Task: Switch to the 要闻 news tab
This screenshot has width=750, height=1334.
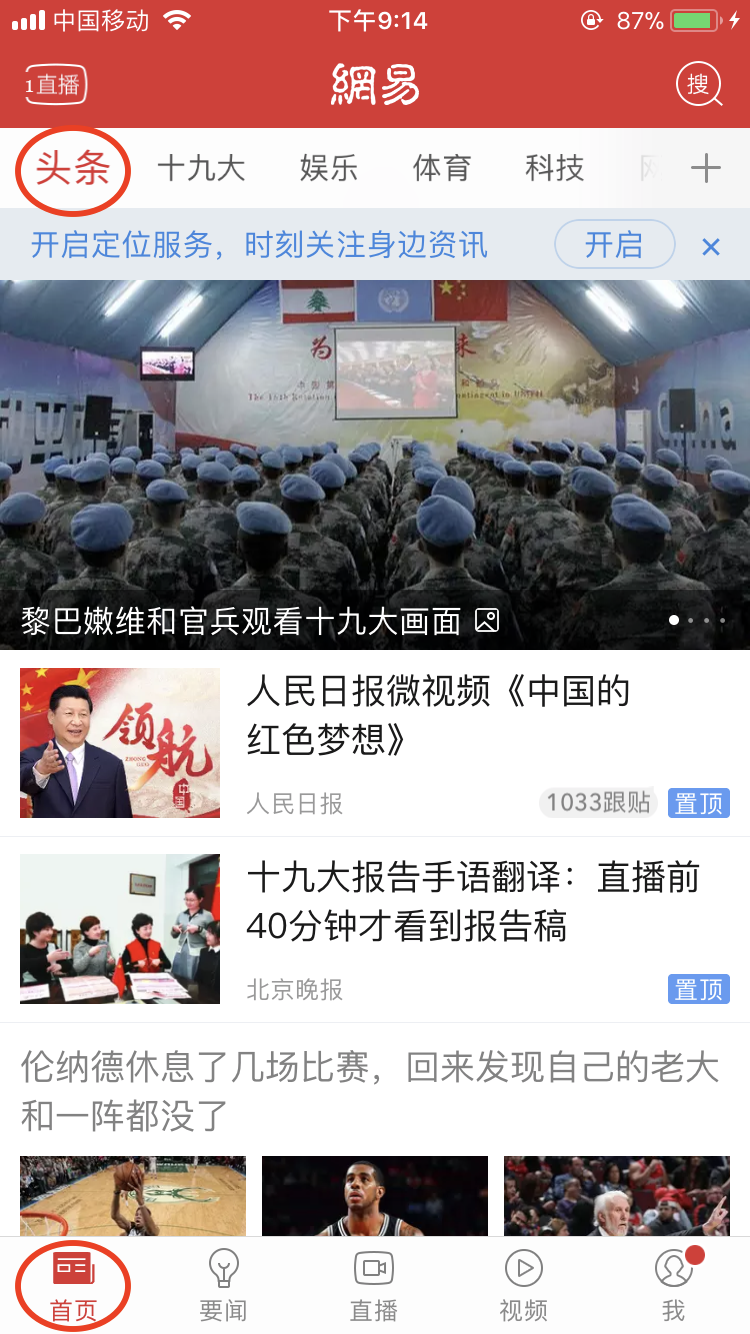Action: coord(222,1285)
